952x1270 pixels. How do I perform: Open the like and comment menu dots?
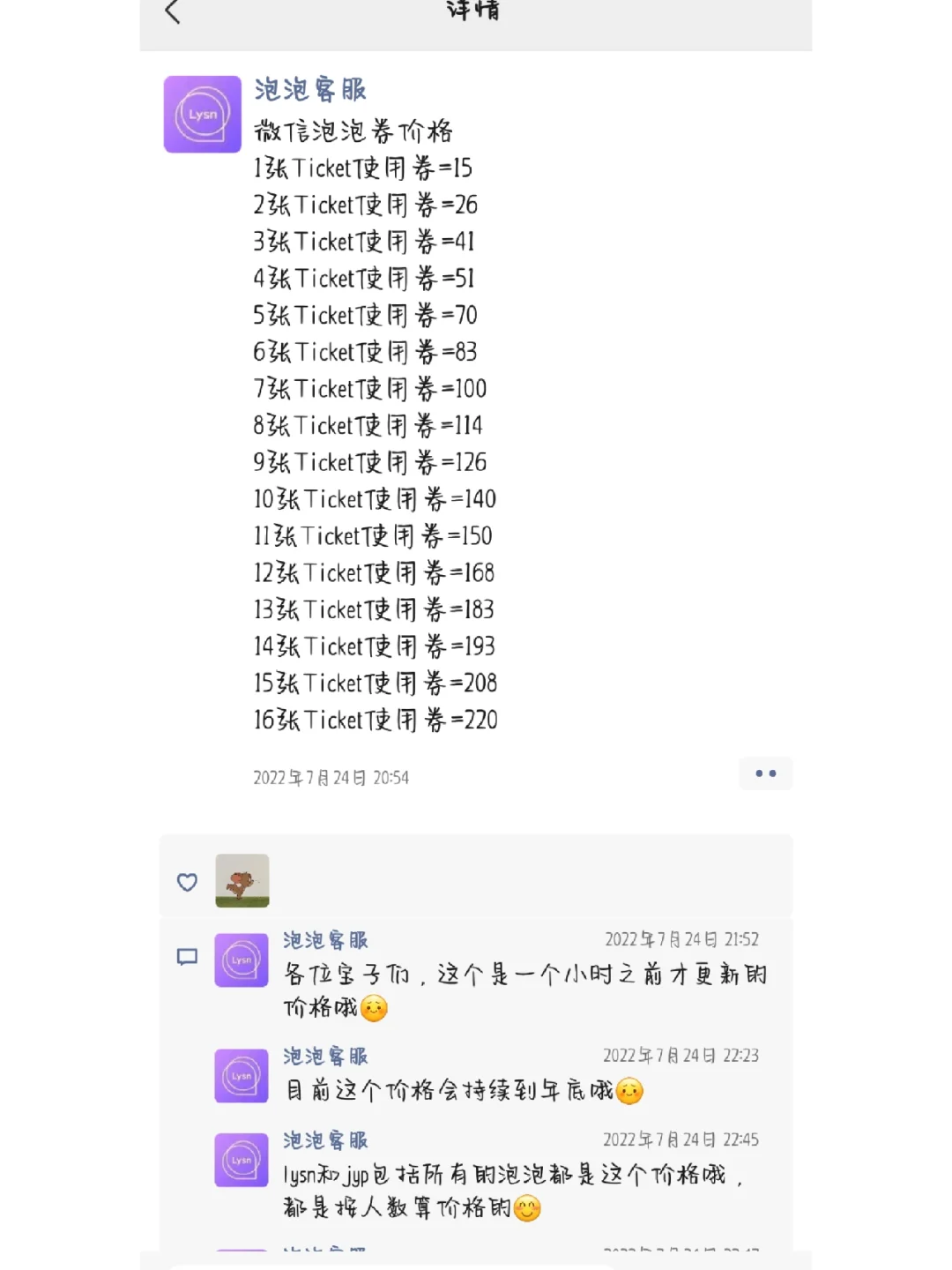pos(766,773)
